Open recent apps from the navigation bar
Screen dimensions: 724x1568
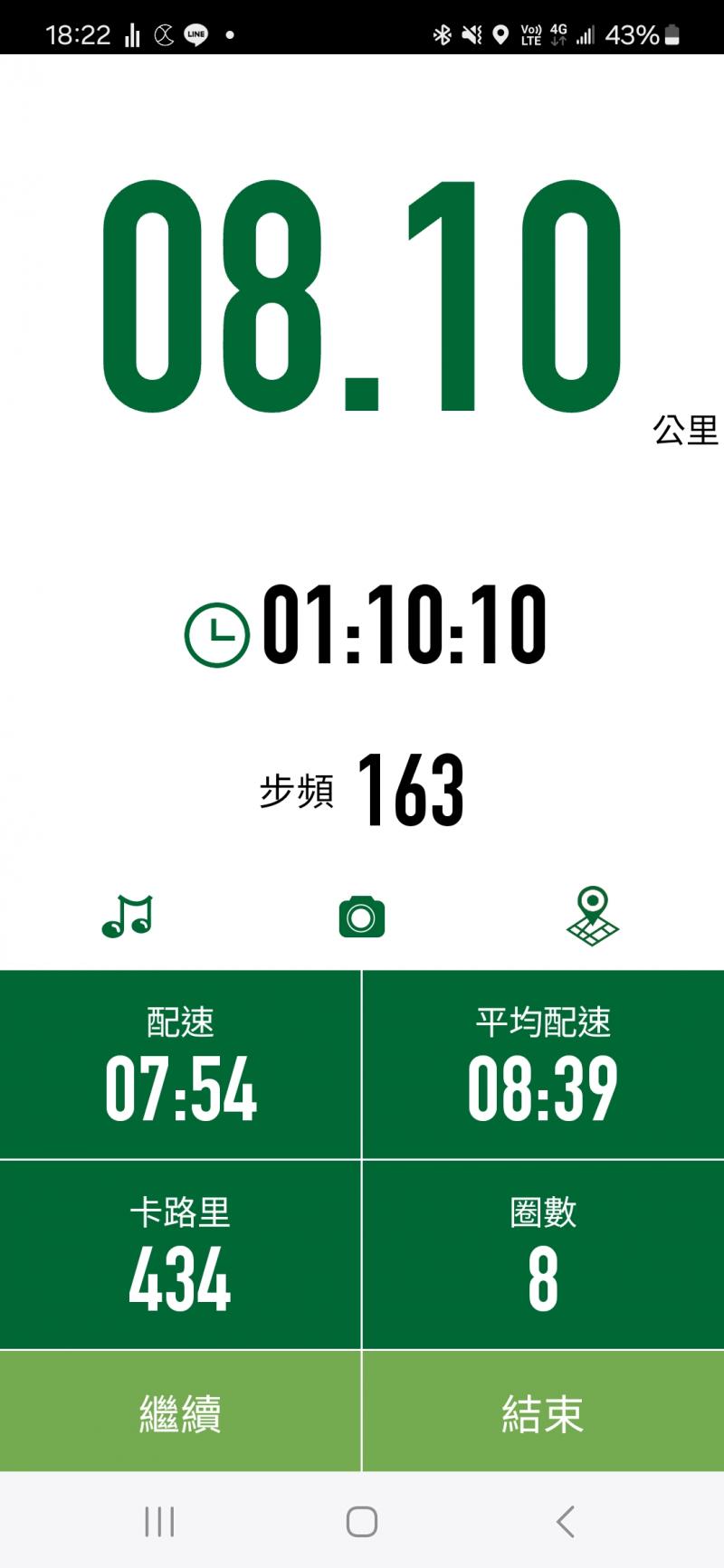coord(159,1522)
